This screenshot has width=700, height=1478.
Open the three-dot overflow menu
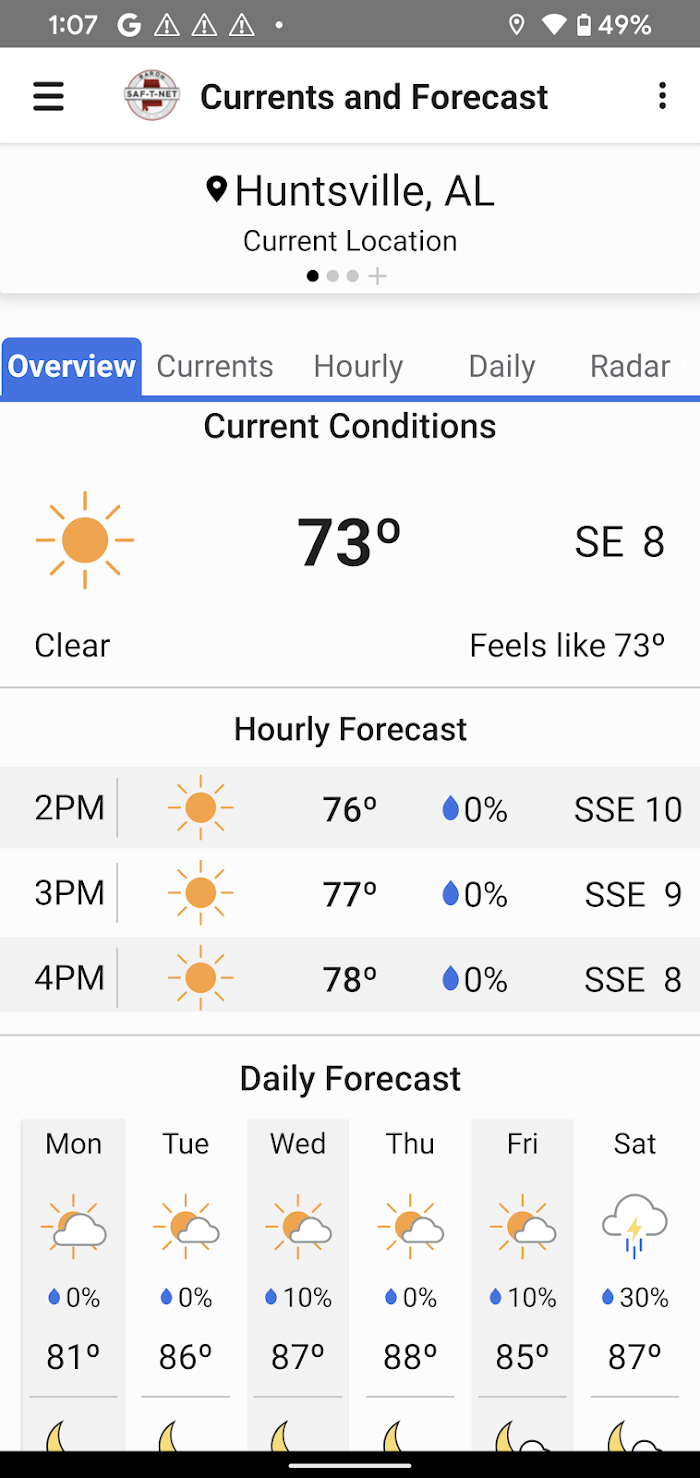(662, 96)
